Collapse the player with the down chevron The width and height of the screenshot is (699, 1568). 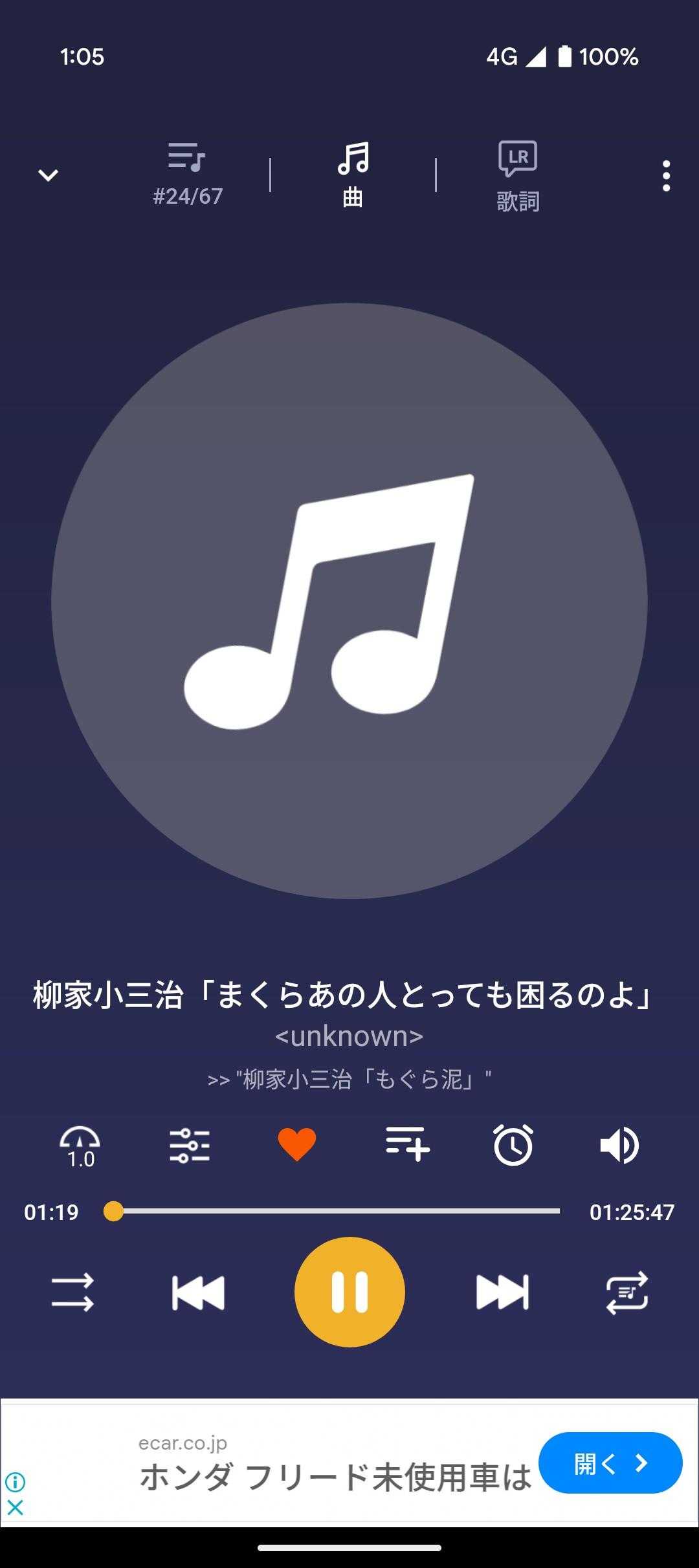pyautogui.click(x=49, y=175)
